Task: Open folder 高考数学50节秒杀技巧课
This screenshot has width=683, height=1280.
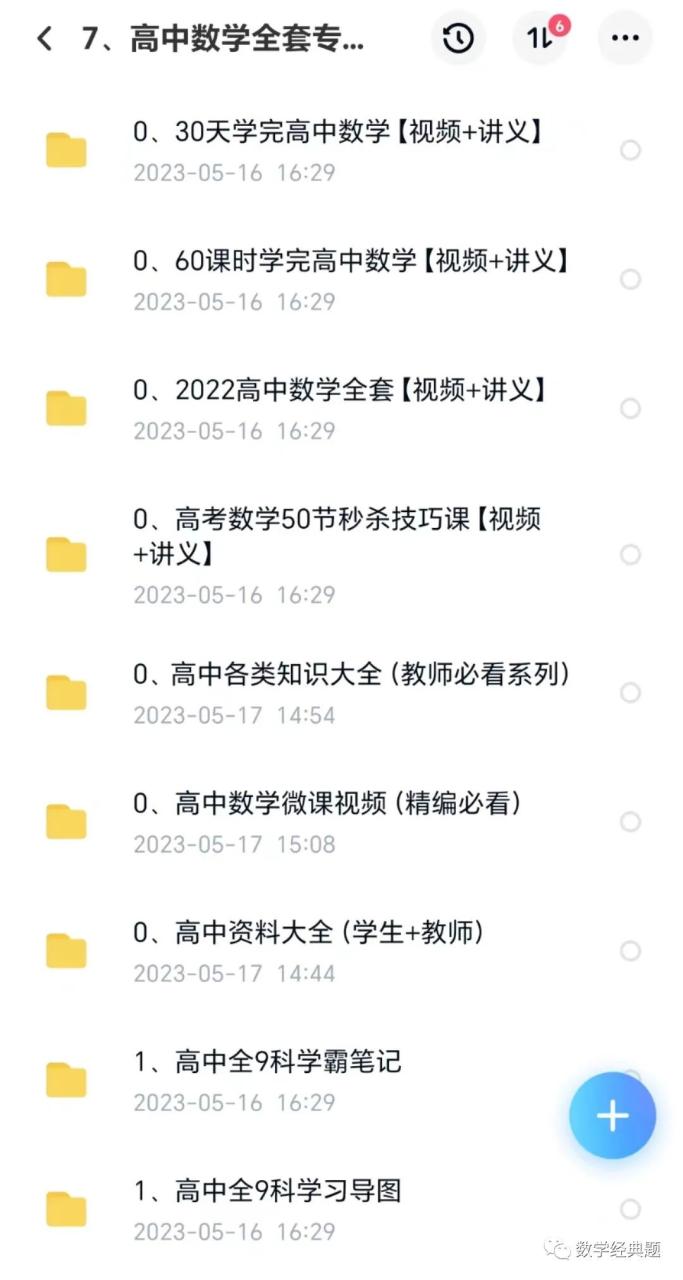Action: 341,554
